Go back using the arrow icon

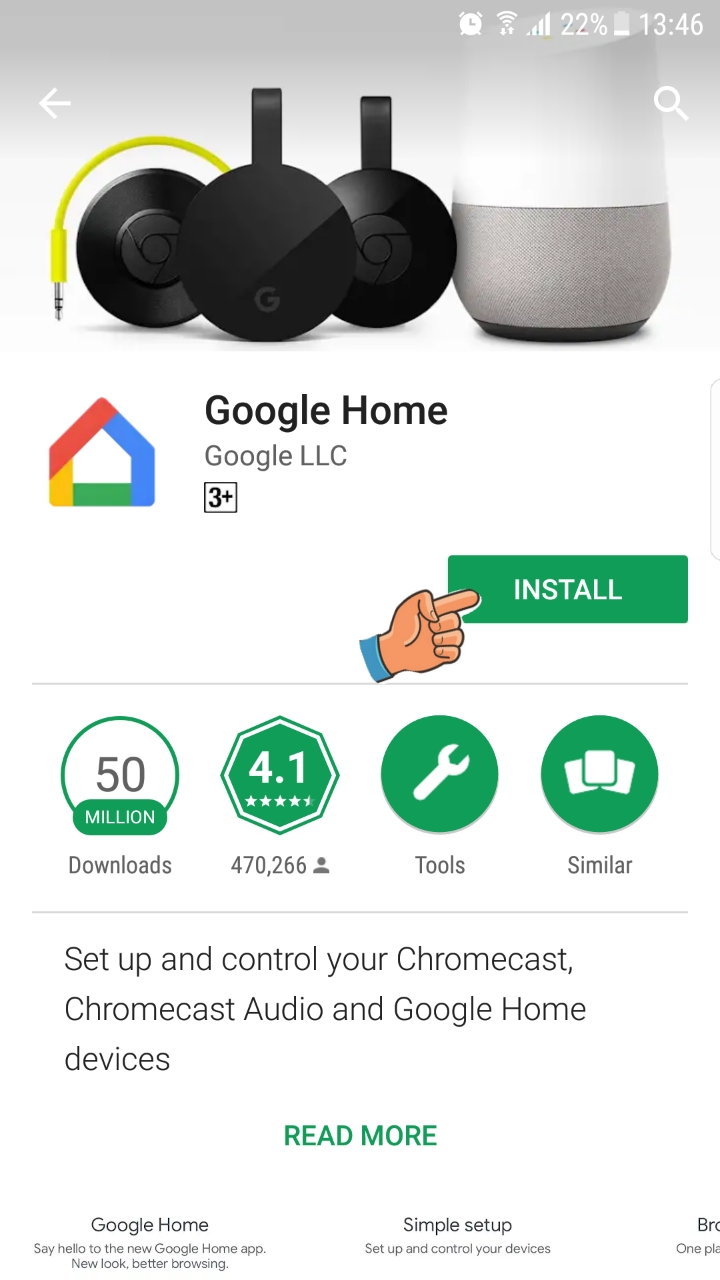[54, 103]
